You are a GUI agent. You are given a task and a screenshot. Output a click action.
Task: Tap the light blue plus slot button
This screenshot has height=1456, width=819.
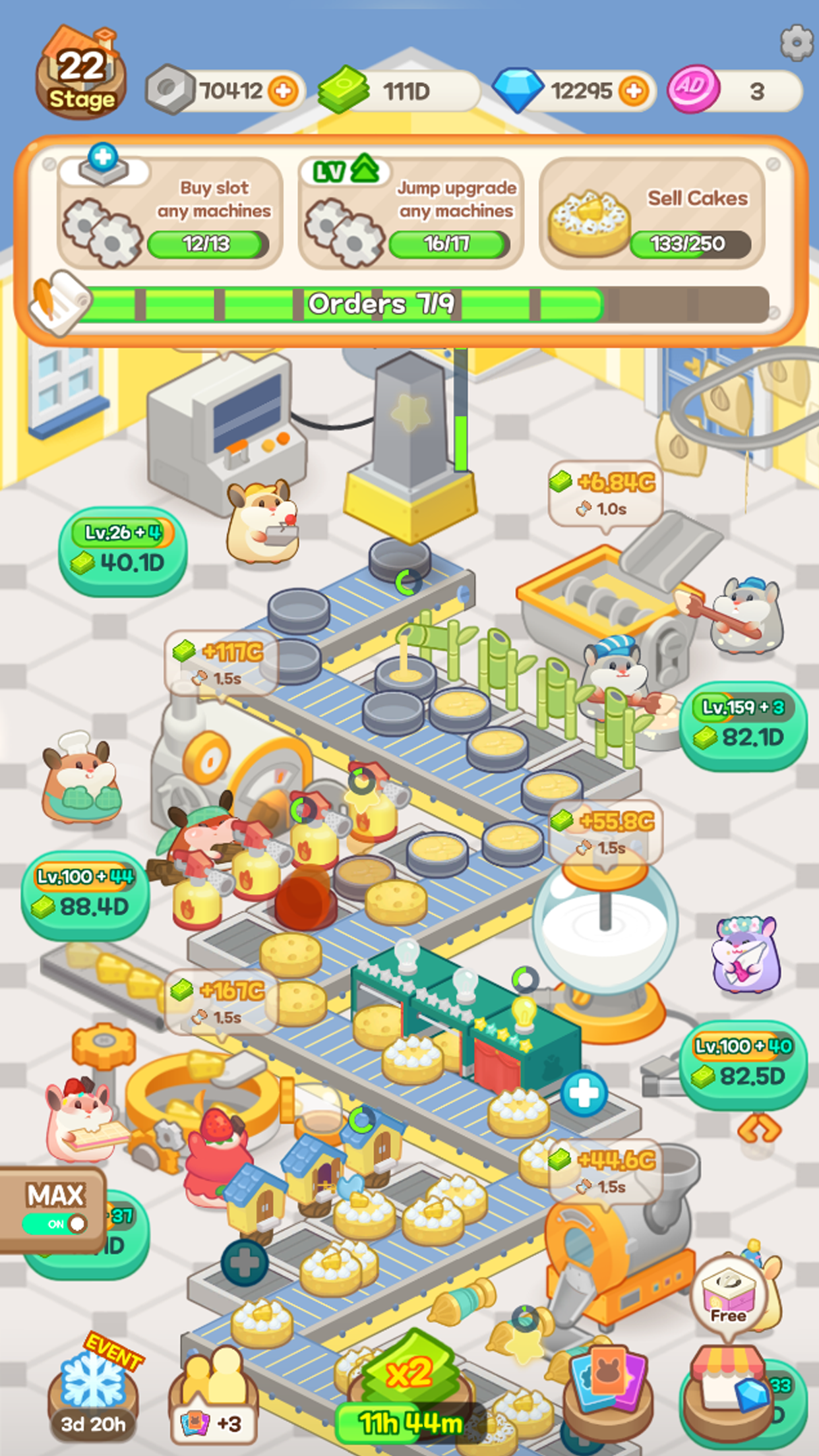[584, 1093]
